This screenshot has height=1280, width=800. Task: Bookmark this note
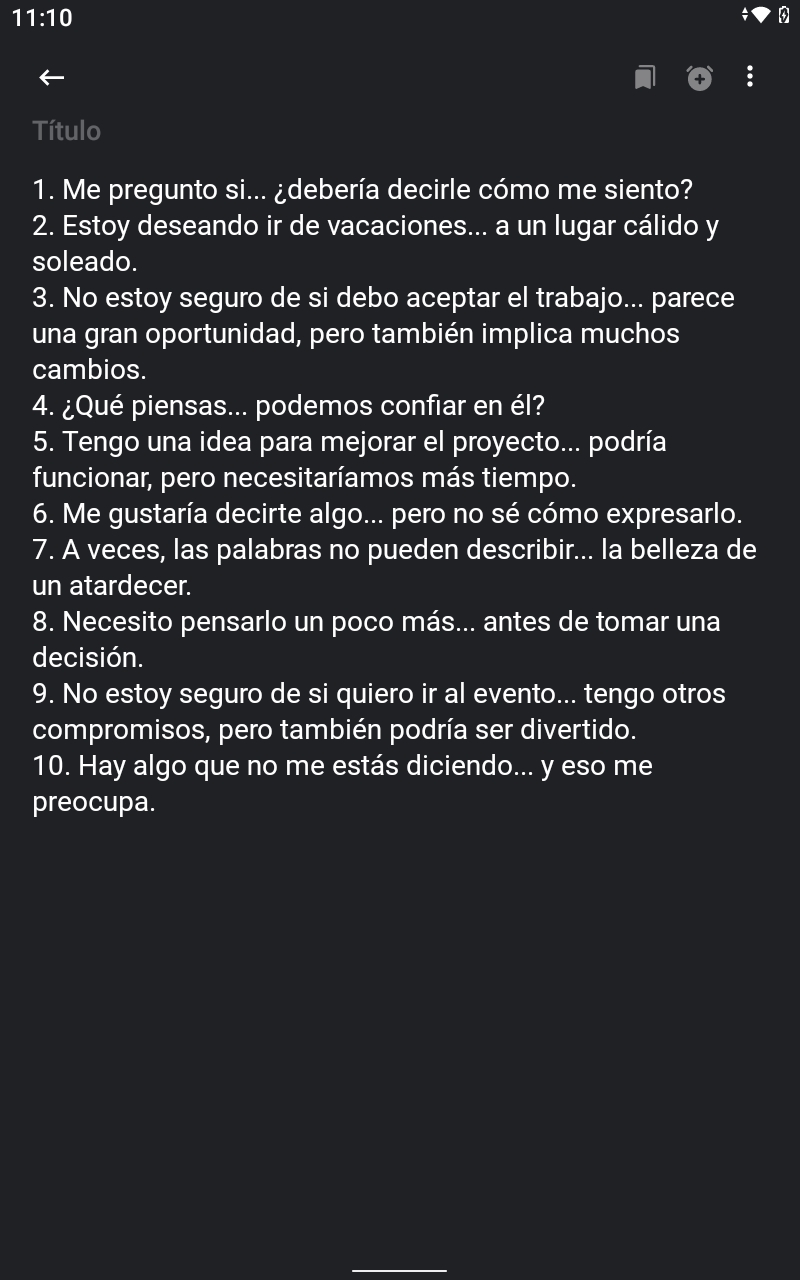645,77
